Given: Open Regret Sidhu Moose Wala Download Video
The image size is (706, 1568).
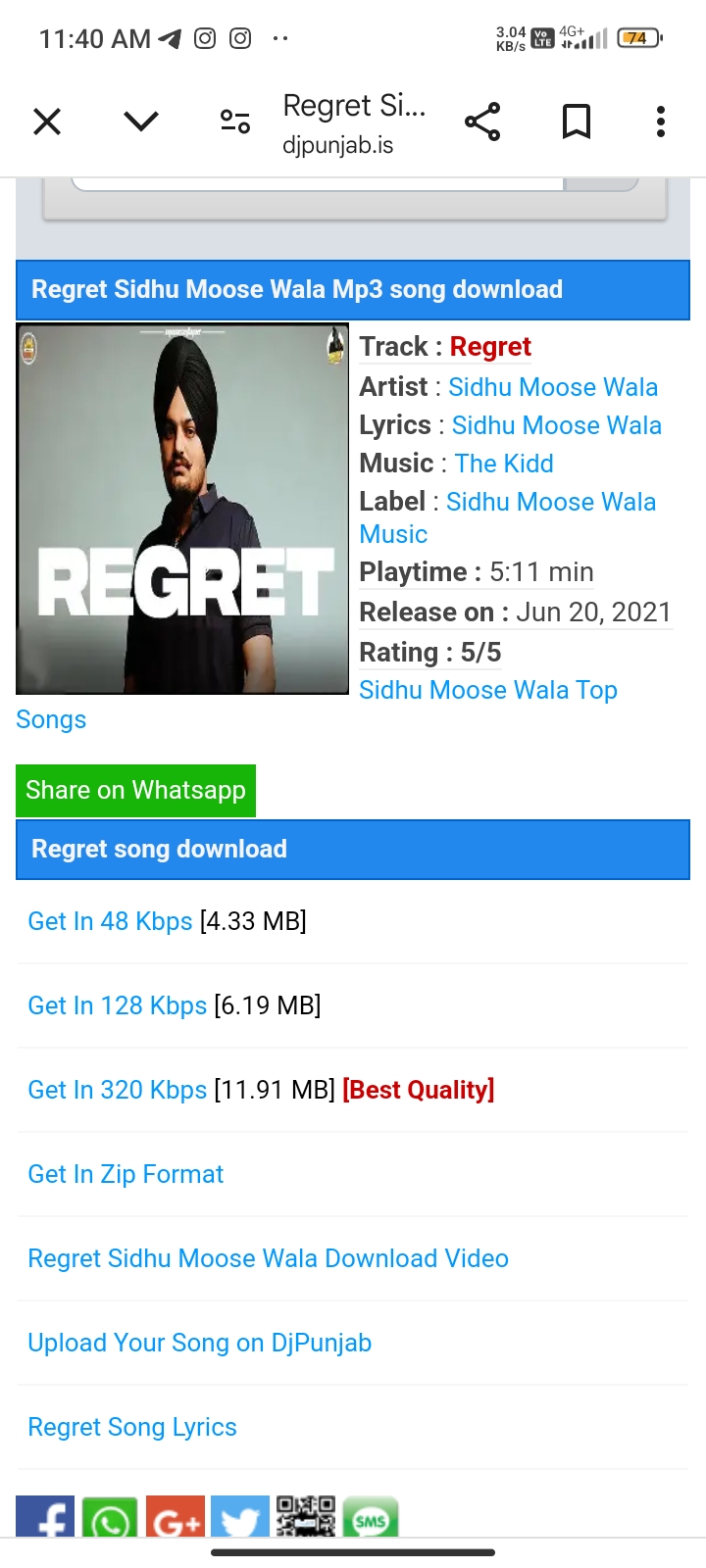Looking at the screenshot, I should point(268,1258).
